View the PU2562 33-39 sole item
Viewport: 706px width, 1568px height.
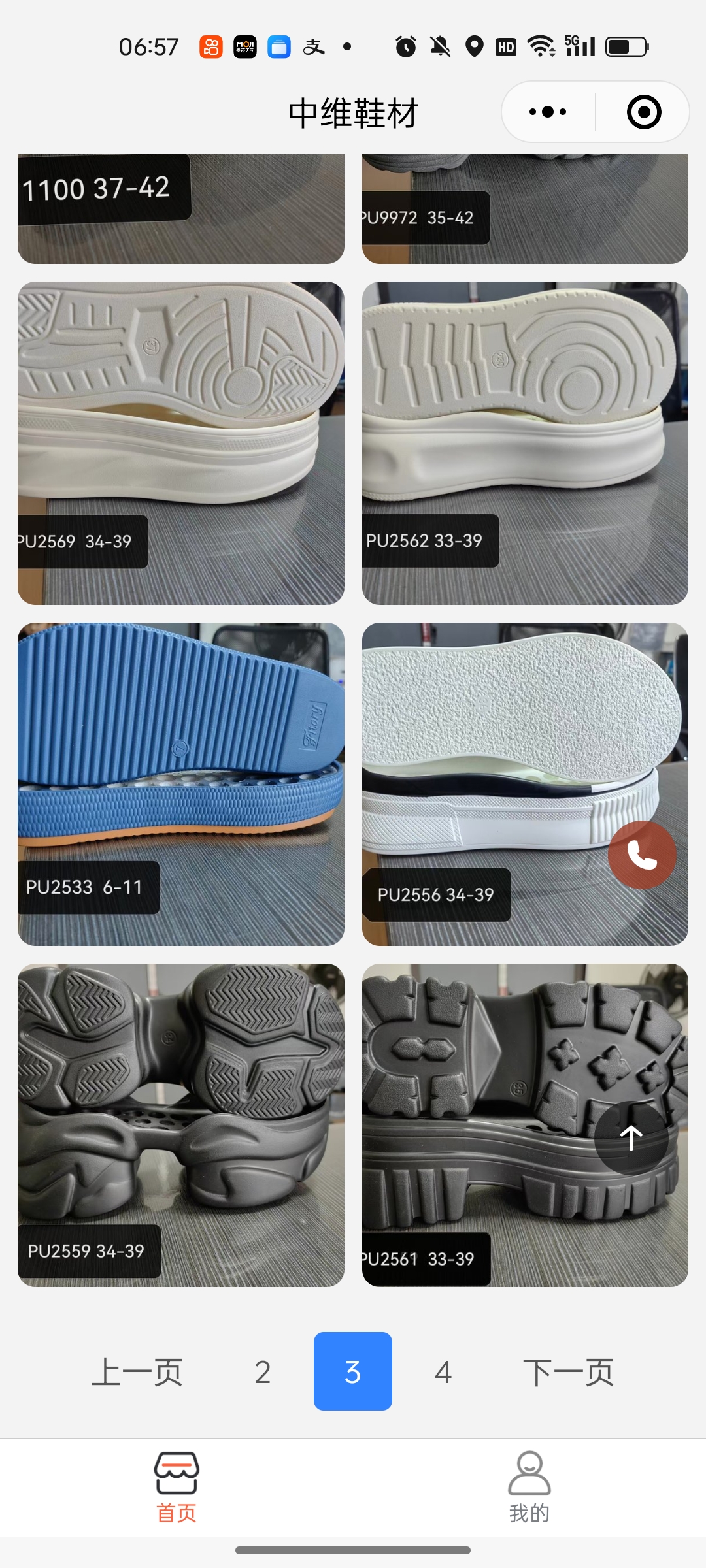click(x=525, y=442)
